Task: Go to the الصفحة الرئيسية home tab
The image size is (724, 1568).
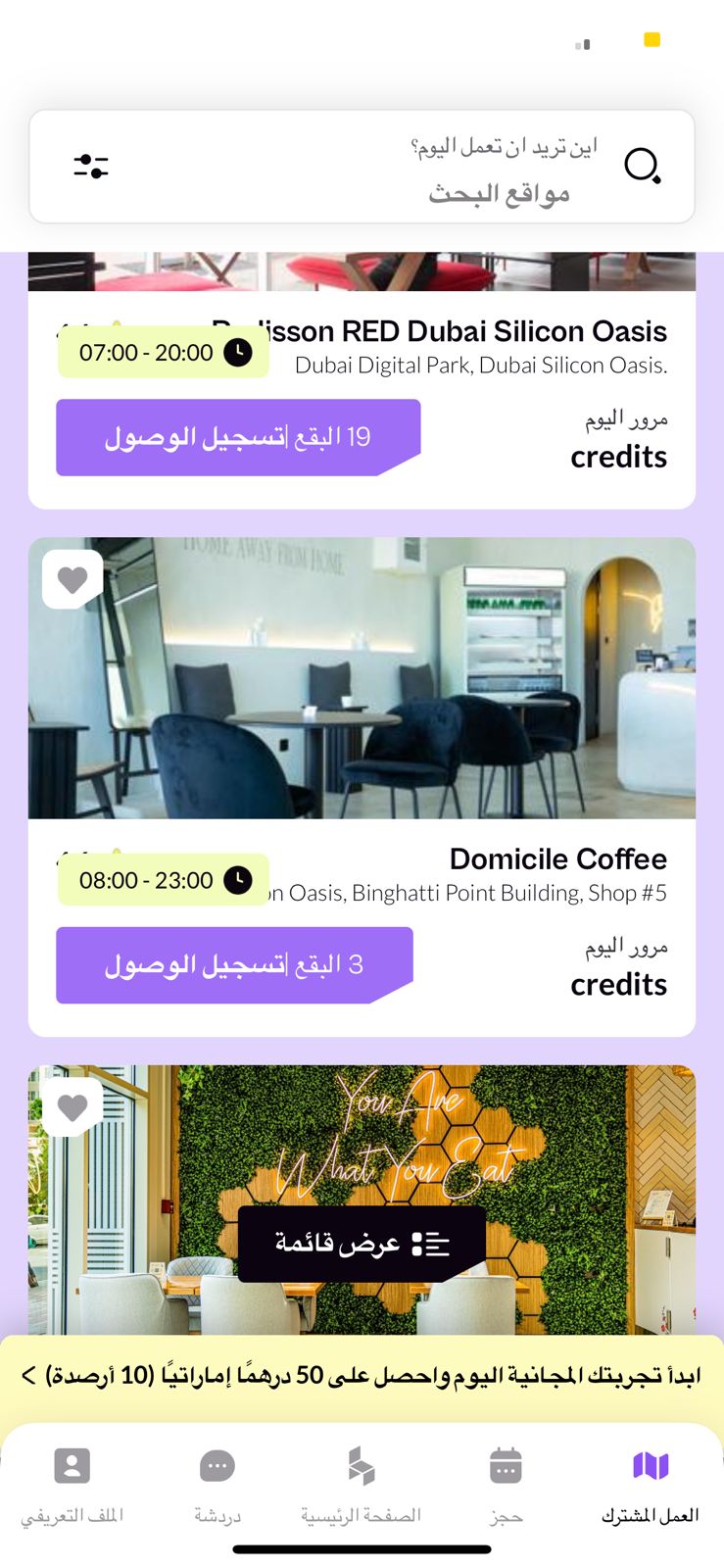Action: pos(362,1486)
